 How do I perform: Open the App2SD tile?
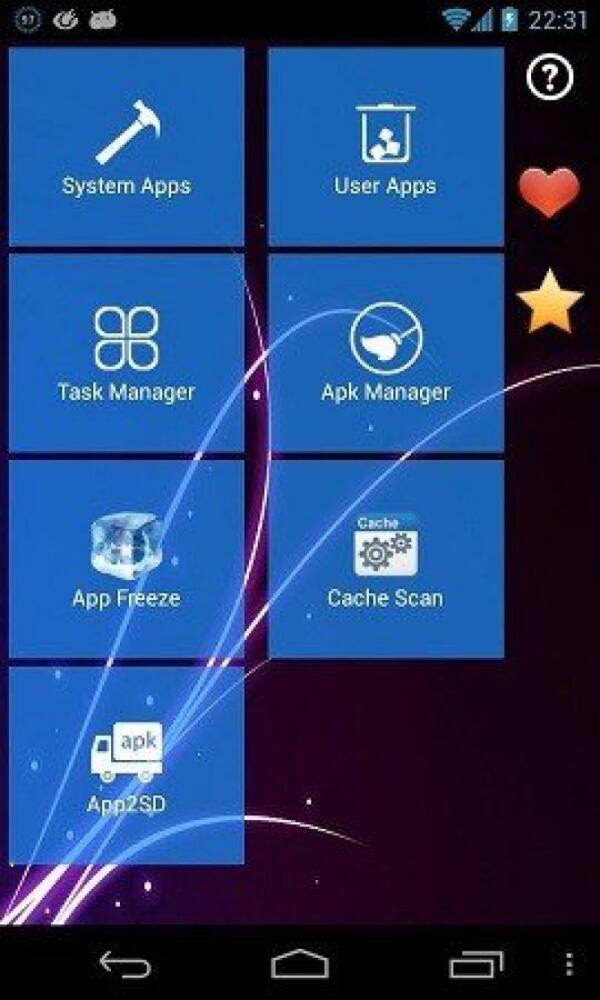(126, 765)
